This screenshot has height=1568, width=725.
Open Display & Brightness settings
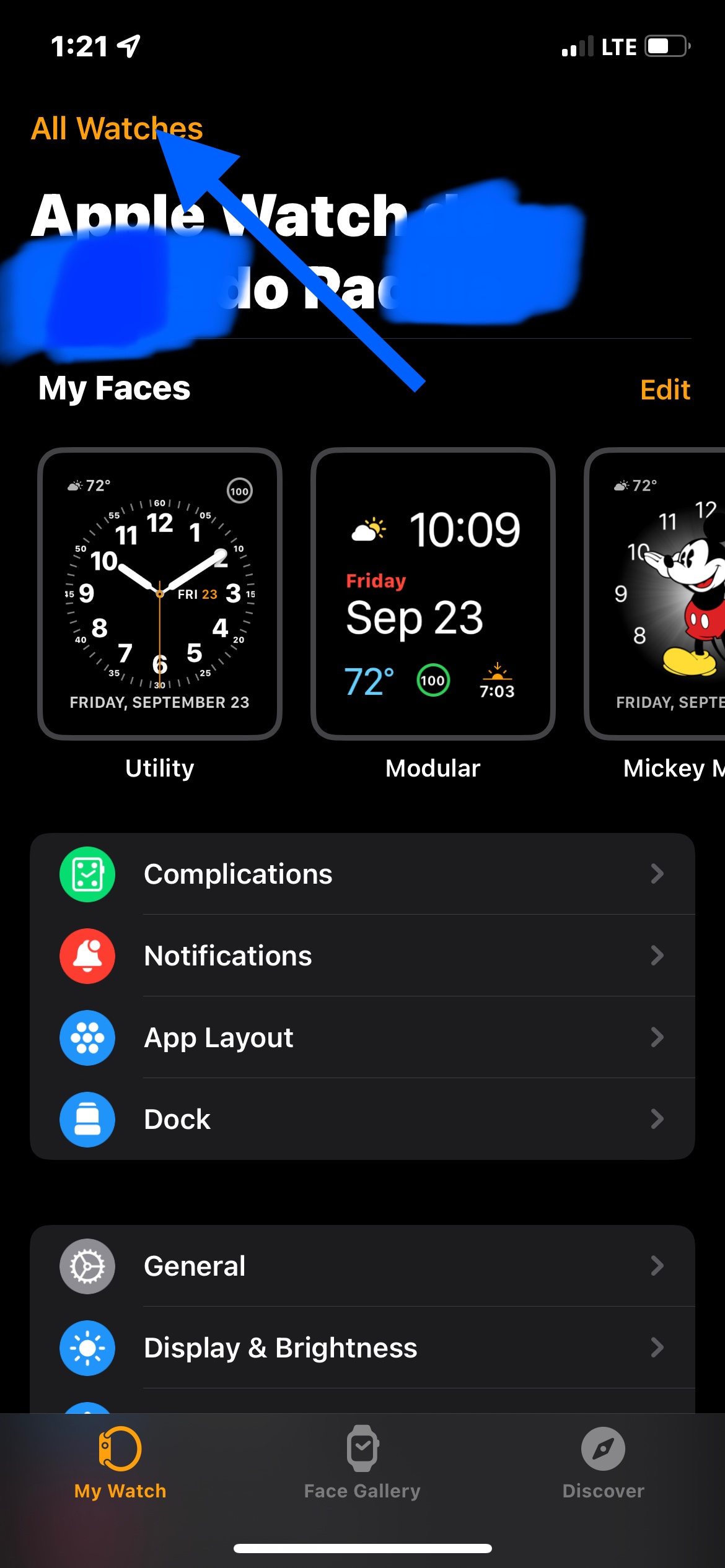(362, 1348)
